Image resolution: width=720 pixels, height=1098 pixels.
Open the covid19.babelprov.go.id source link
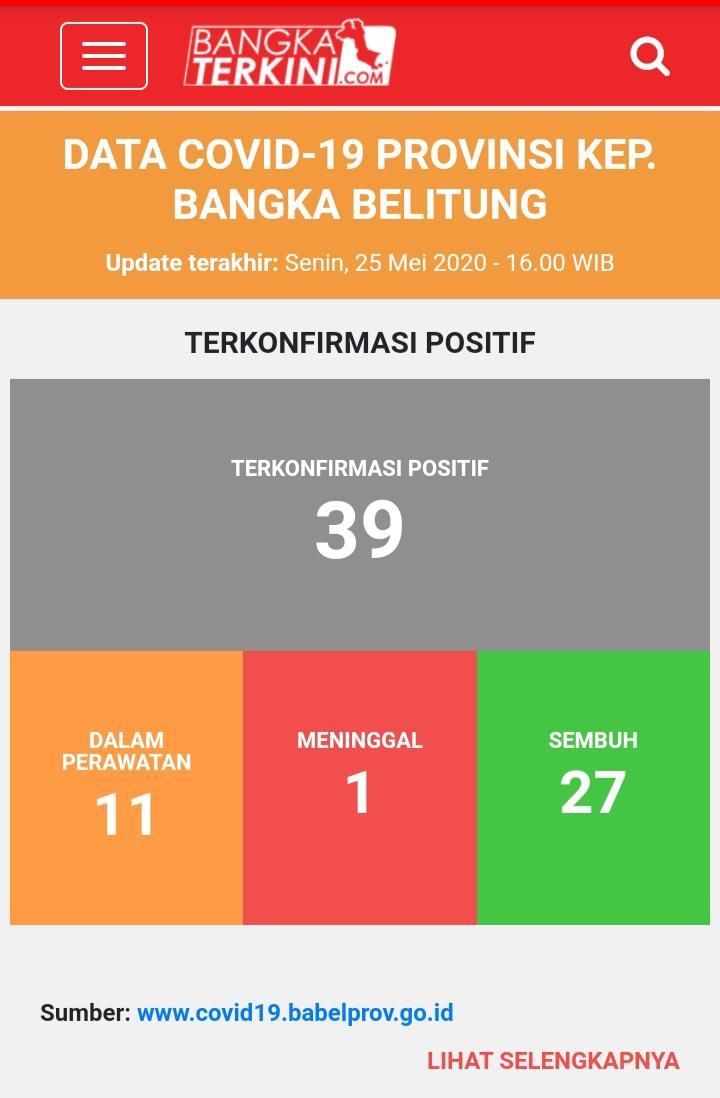click(295, 1013)
